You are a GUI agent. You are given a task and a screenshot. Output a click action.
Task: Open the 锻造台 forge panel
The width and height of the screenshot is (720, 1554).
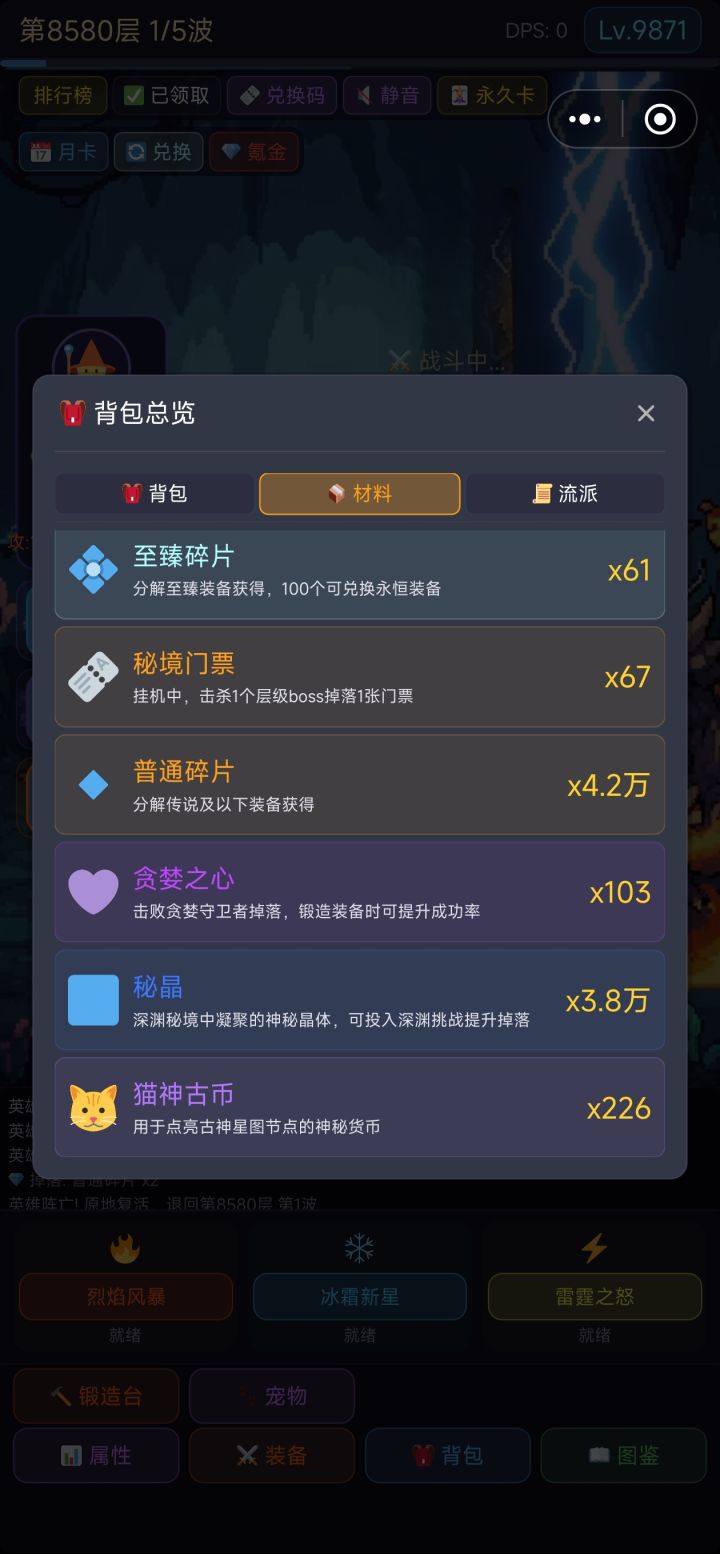click(x=95, y=1395)
